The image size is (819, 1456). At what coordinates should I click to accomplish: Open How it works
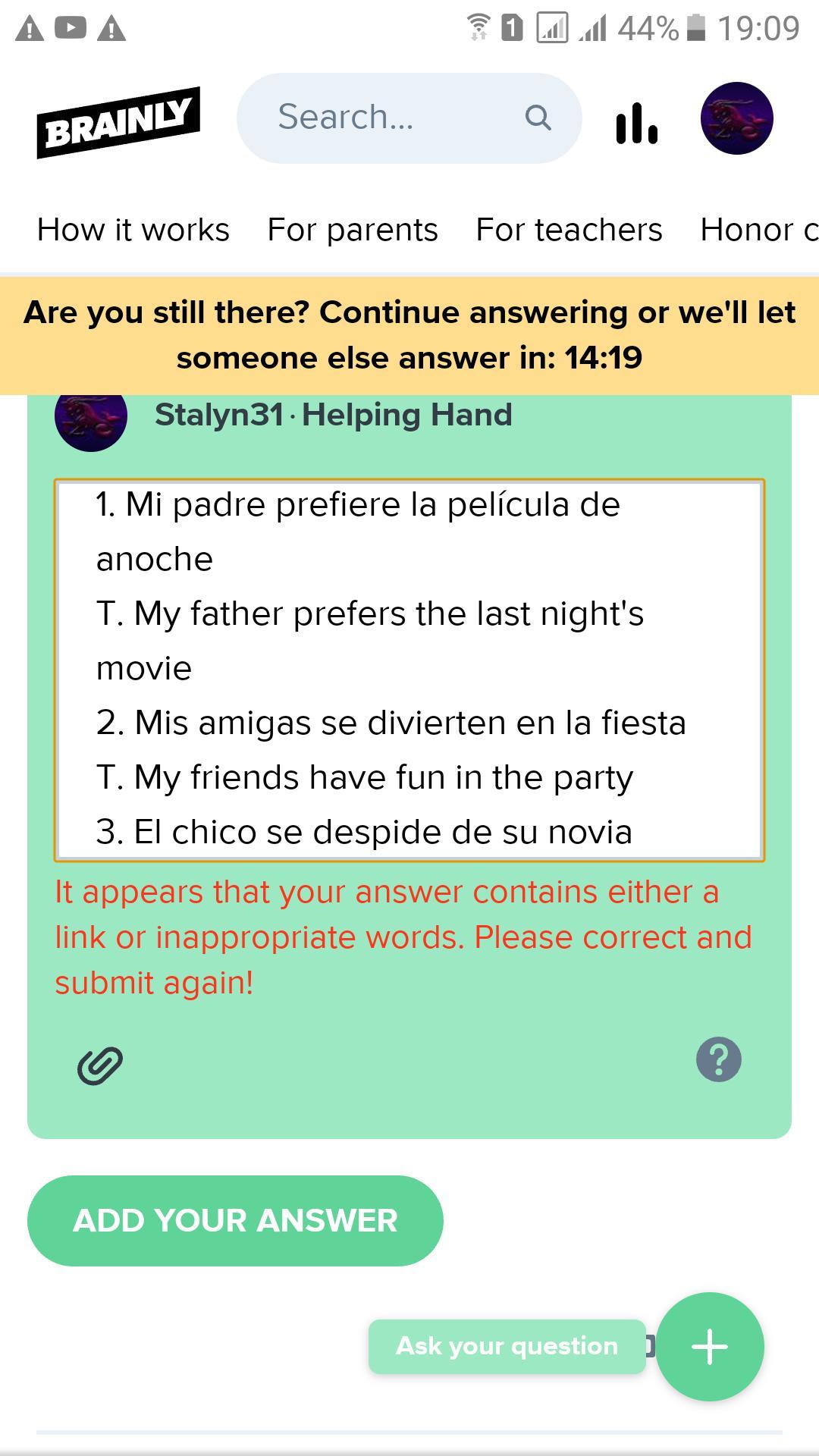[x=133, y=230]
